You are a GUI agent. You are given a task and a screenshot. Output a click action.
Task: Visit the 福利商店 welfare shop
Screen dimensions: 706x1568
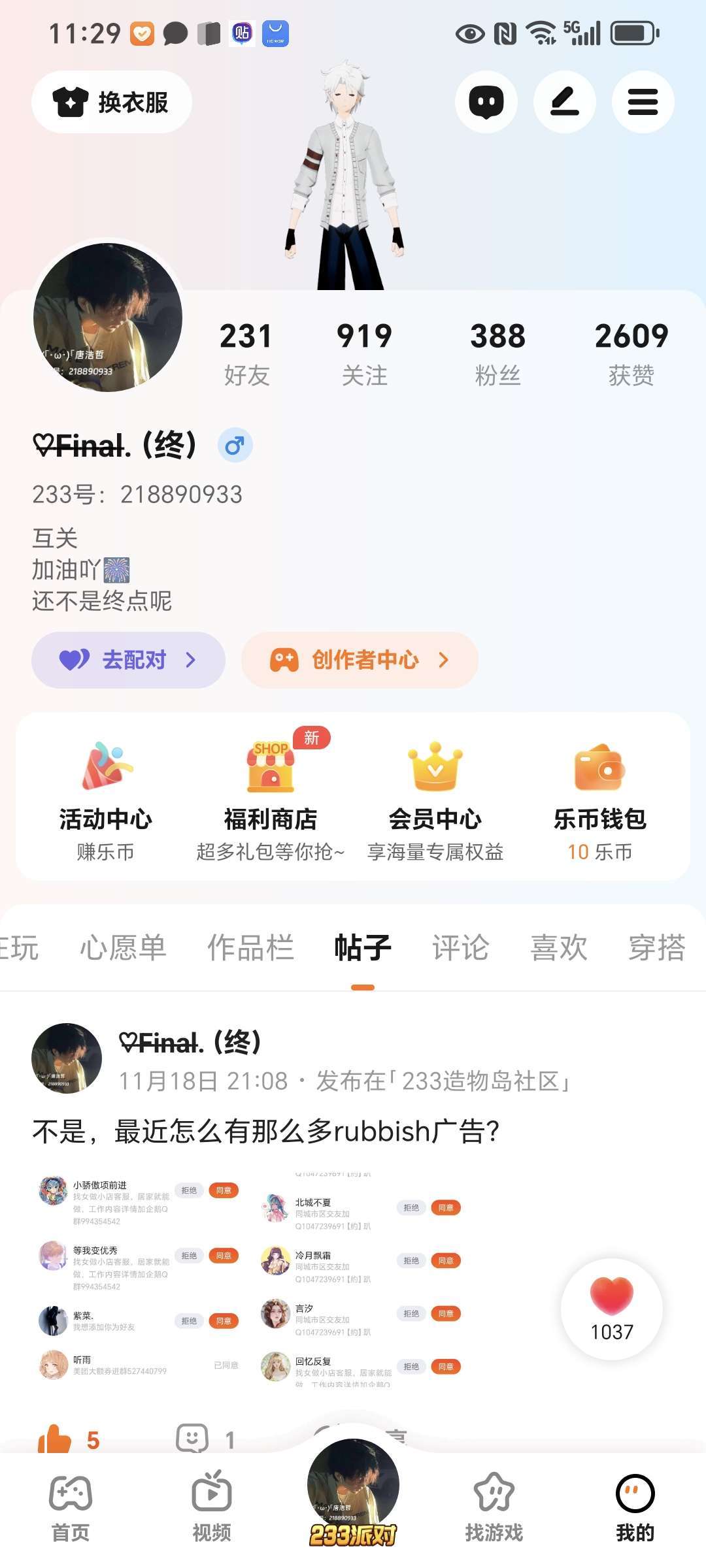pos(271,800)
